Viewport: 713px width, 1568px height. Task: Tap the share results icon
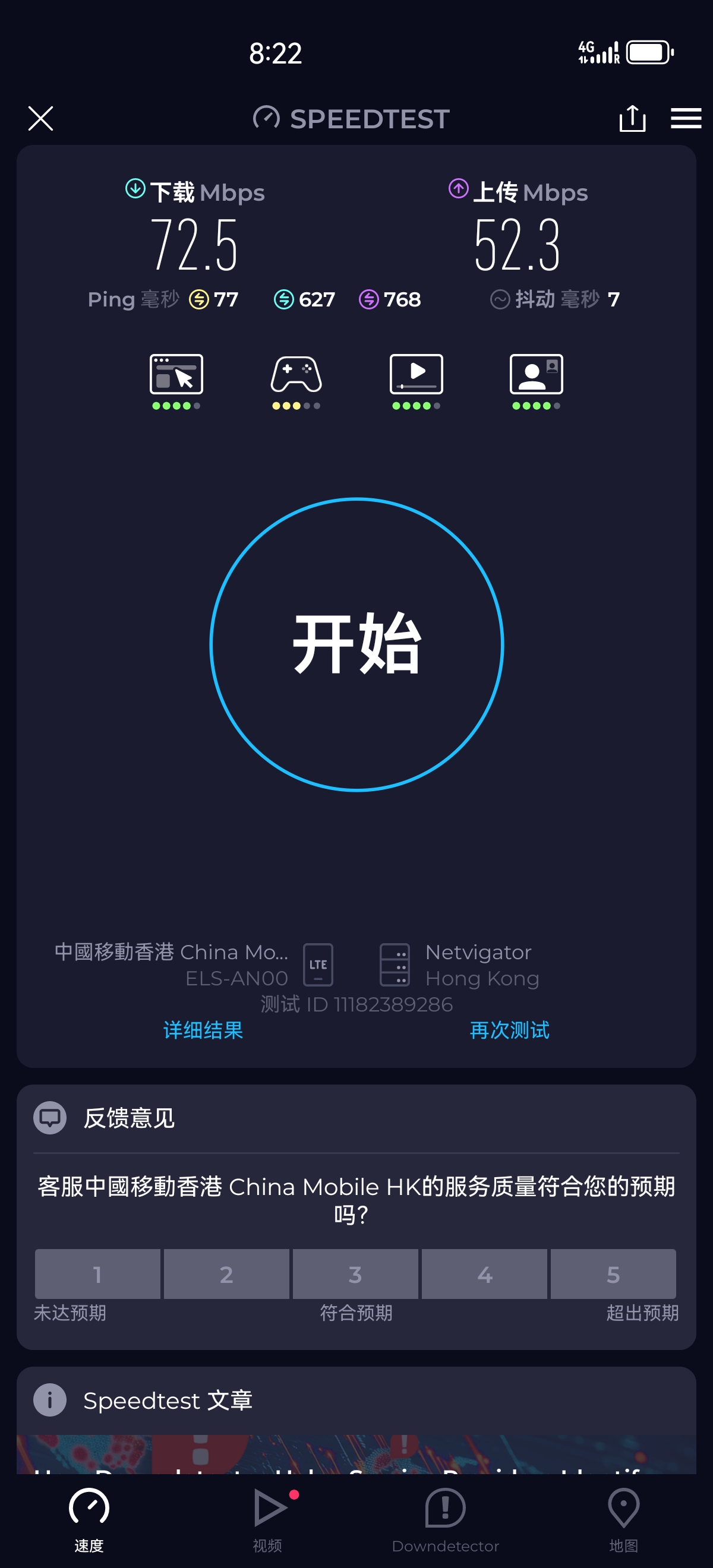[632, 118]
